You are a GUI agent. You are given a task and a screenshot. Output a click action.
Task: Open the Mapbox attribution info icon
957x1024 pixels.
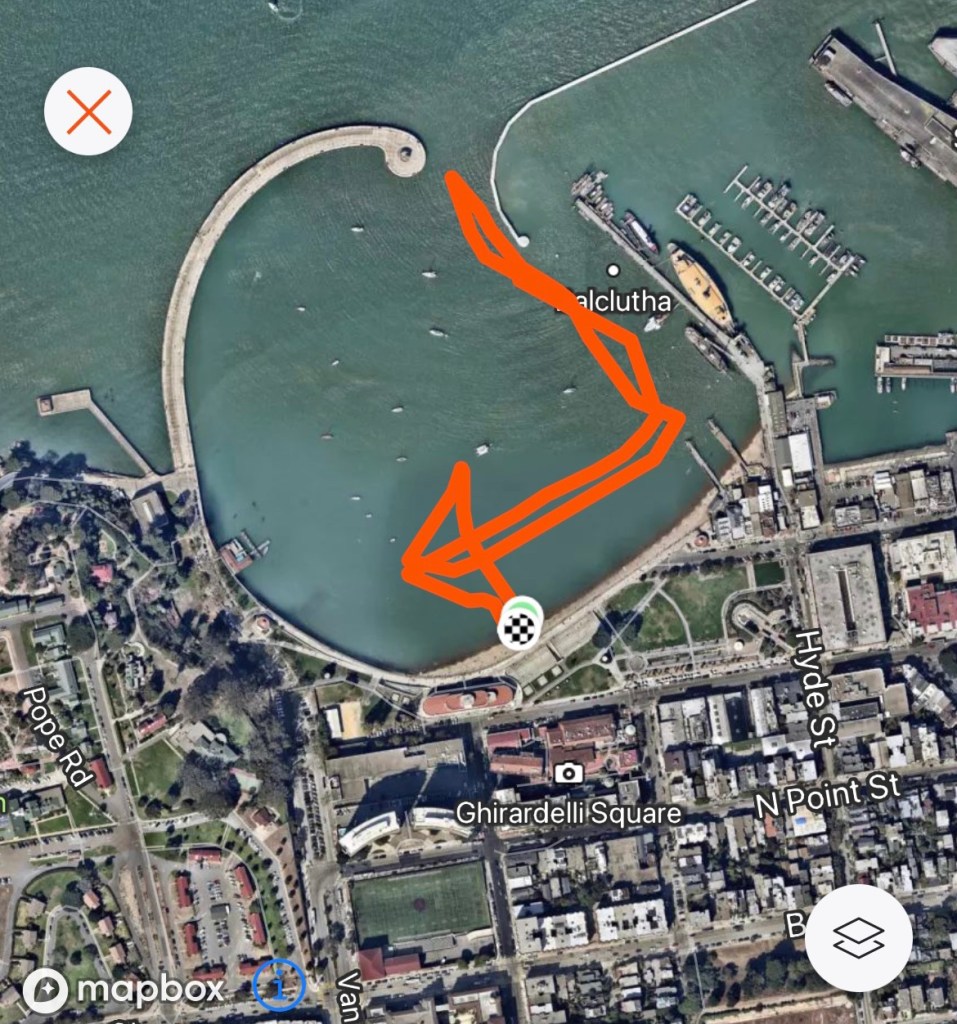[278, 985]
